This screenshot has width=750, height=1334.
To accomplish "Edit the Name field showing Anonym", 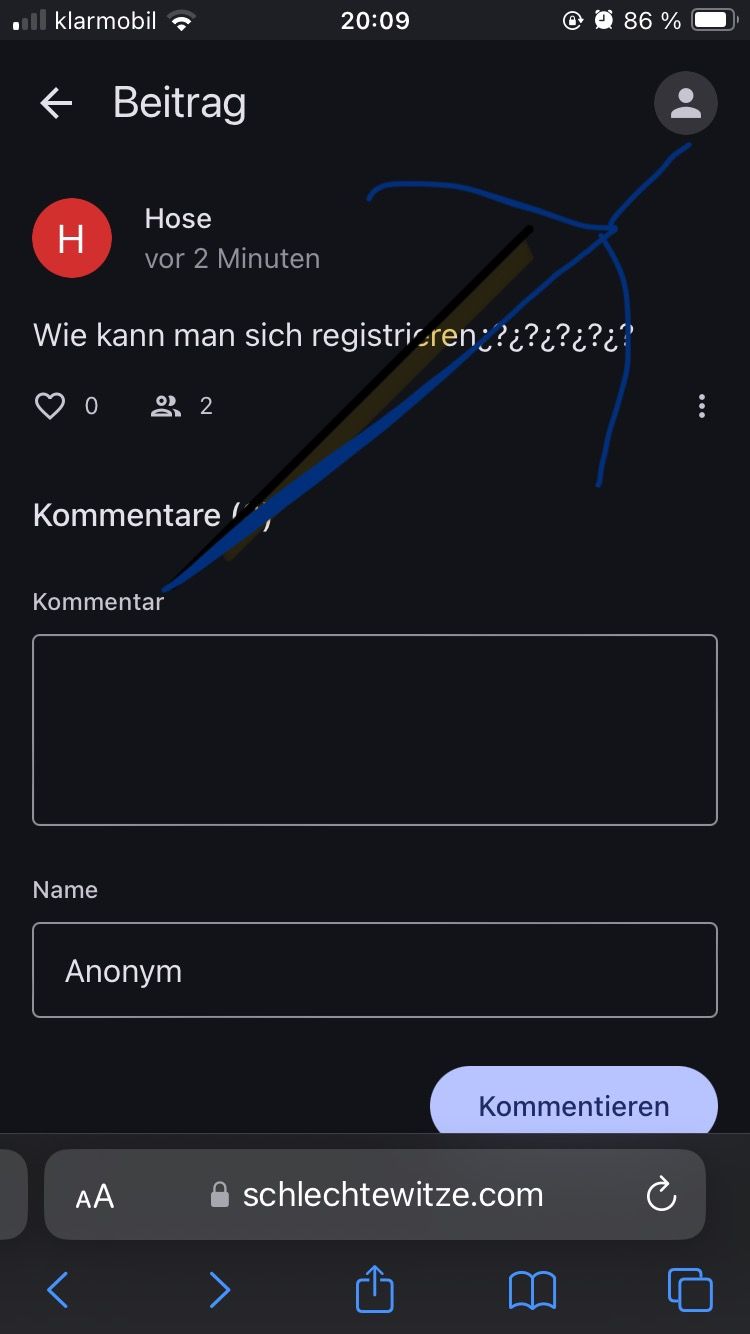I will (374, 970).
